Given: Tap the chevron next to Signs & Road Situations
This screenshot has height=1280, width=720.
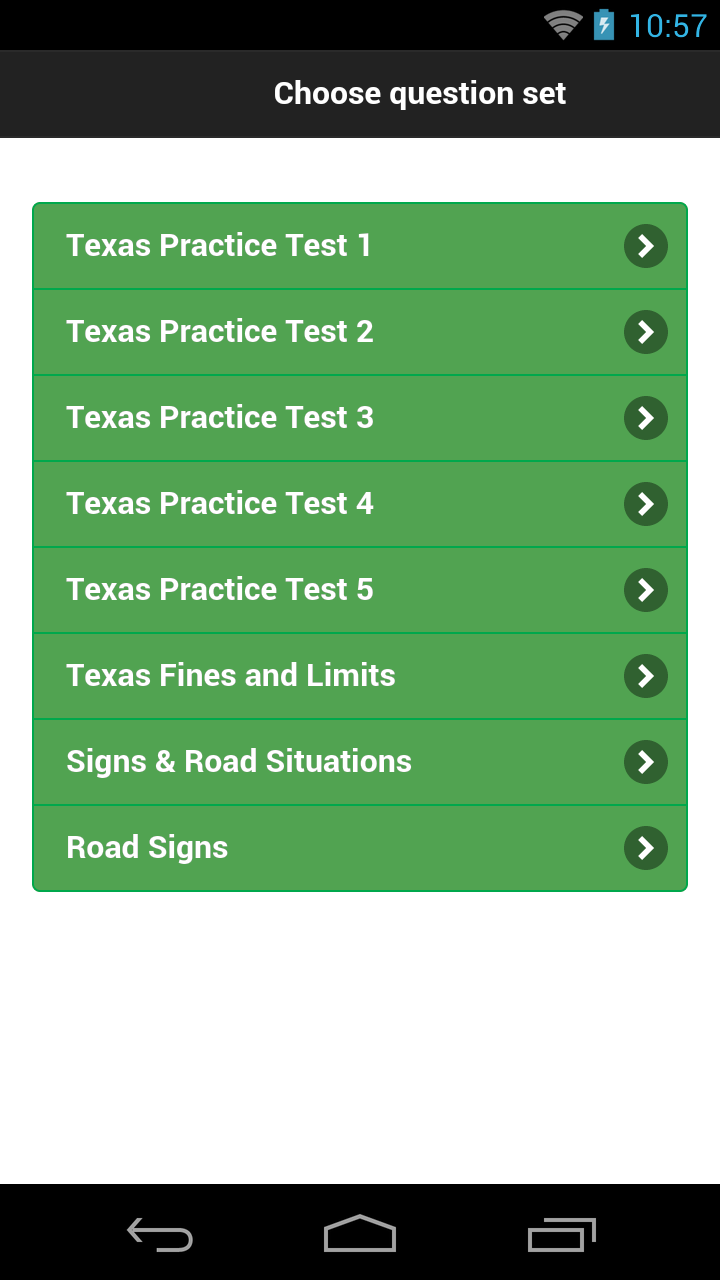Looking at the screenshot, I should point(645,761).
